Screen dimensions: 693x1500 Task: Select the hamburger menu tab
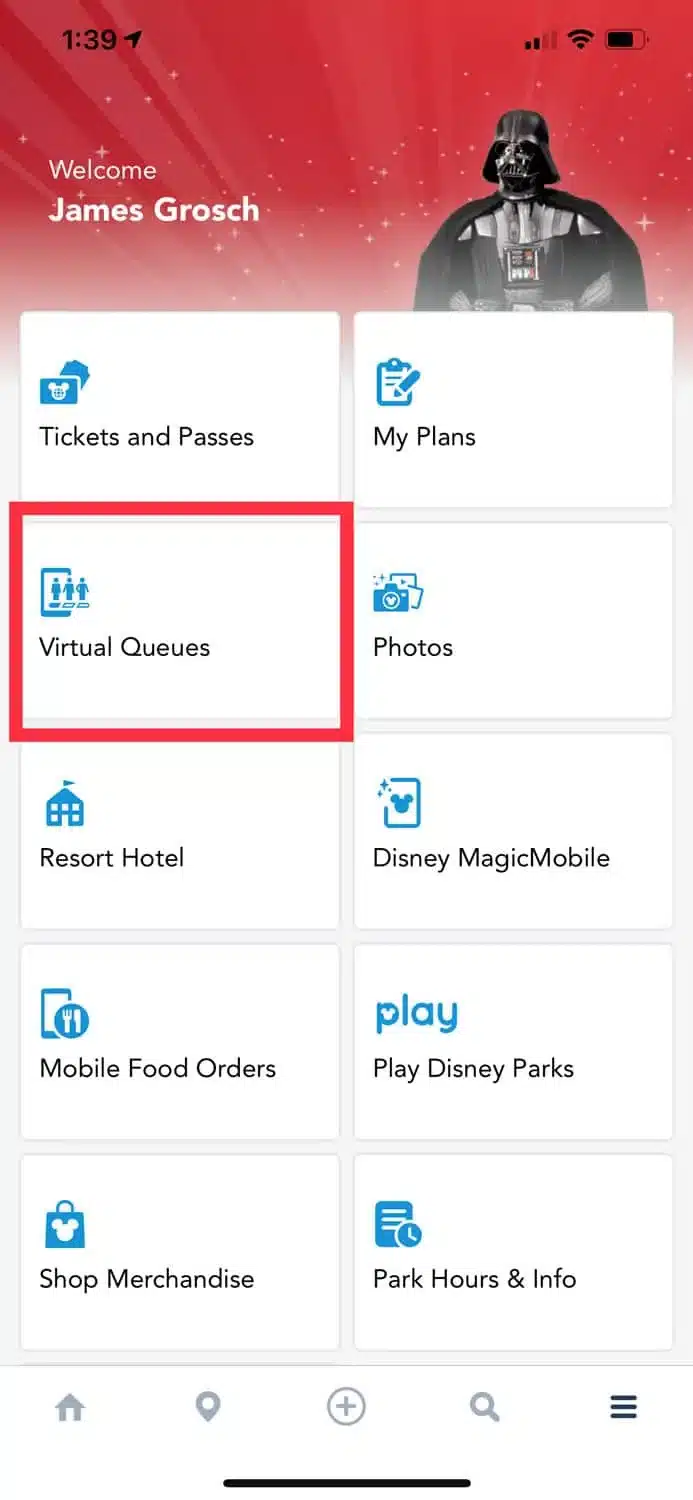click(623, 1408)
